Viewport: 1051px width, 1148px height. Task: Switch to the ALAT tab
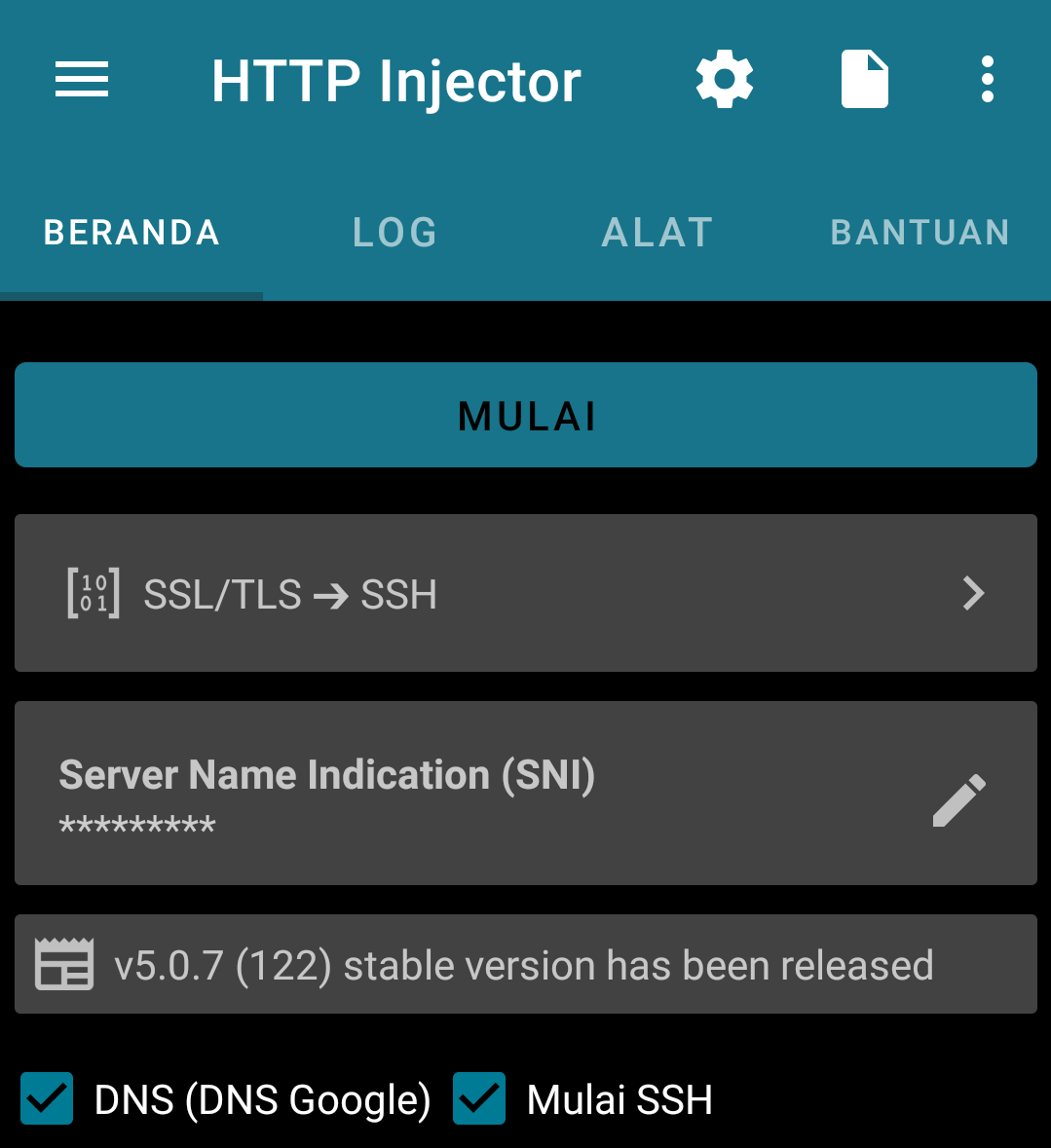657,233
